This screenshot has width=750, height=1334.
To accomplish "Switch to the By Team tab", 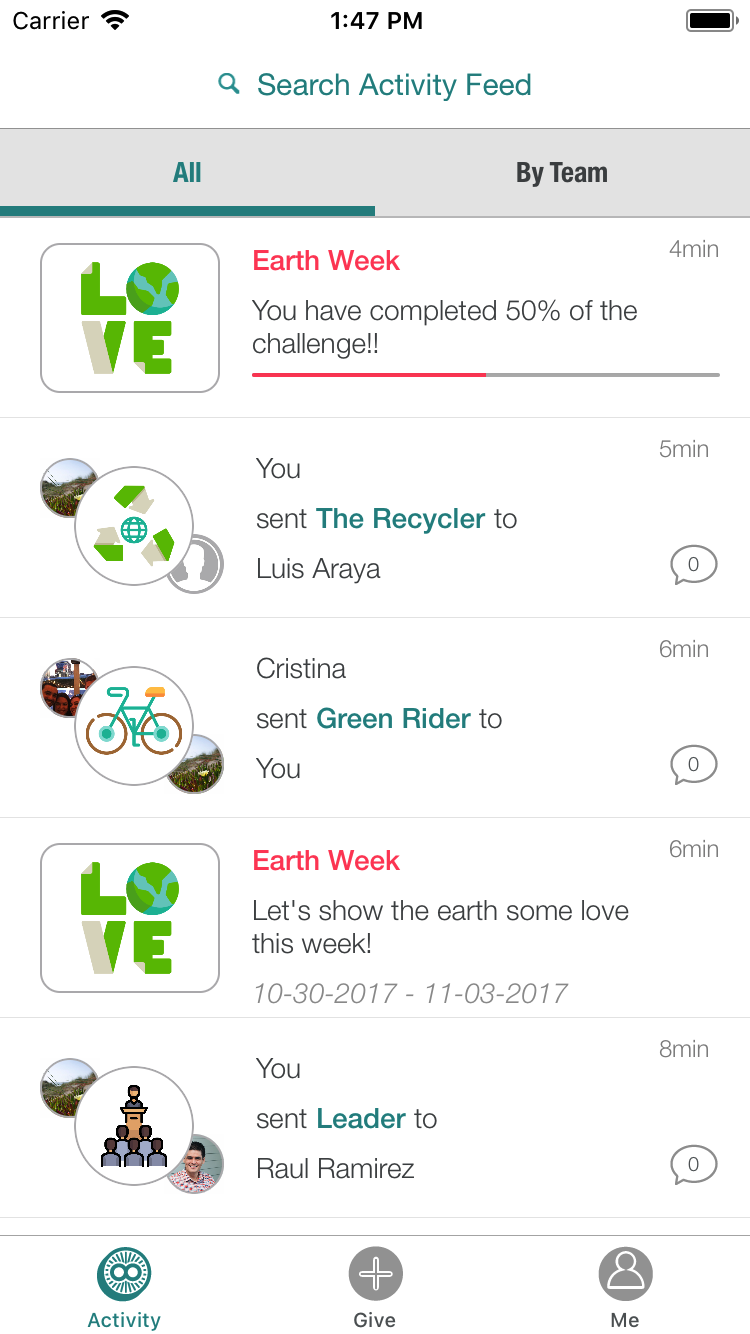I will pos(562,173).
